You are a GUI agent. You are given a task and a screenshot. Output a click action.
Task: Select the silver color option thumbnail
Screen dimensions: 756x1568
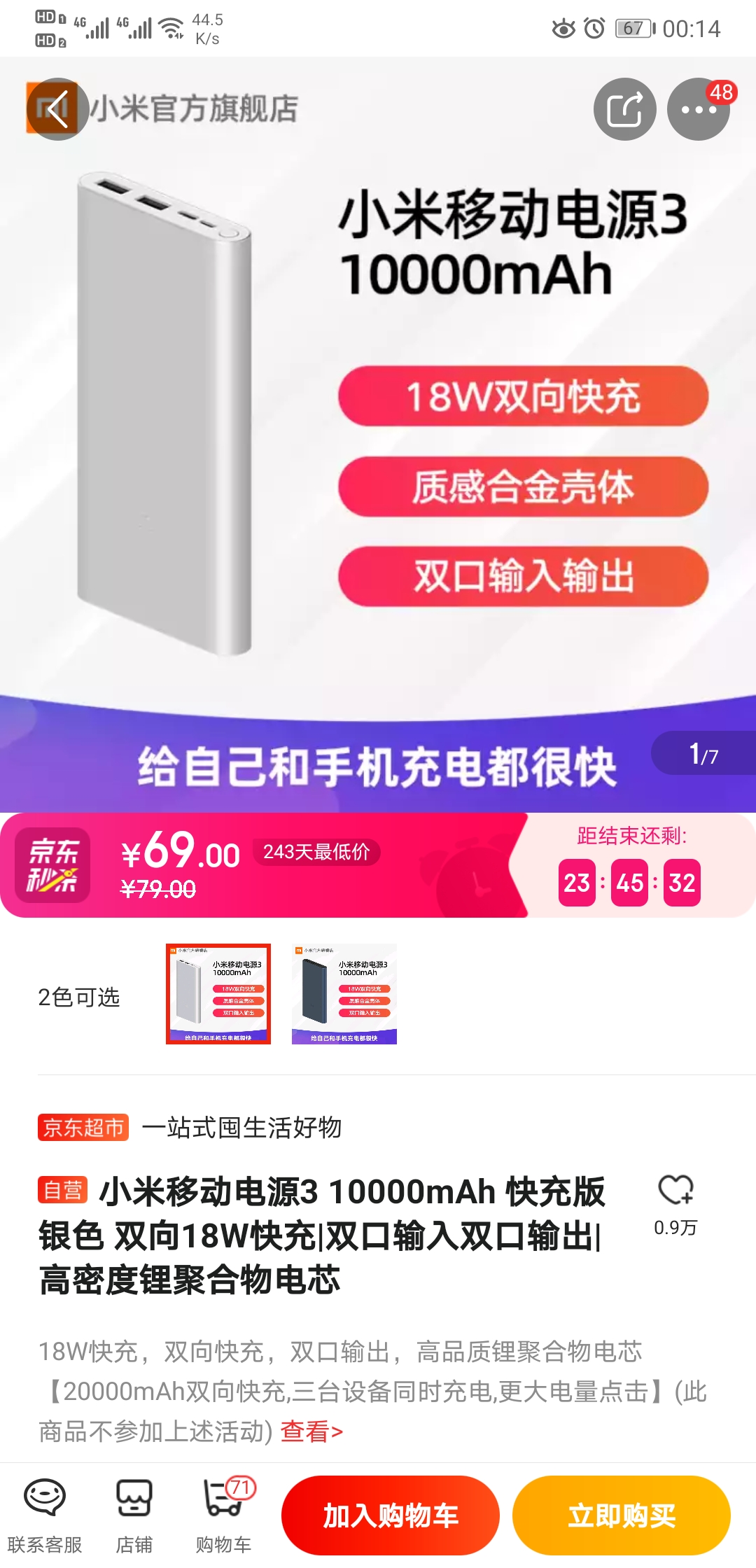[x=218, y=993]
